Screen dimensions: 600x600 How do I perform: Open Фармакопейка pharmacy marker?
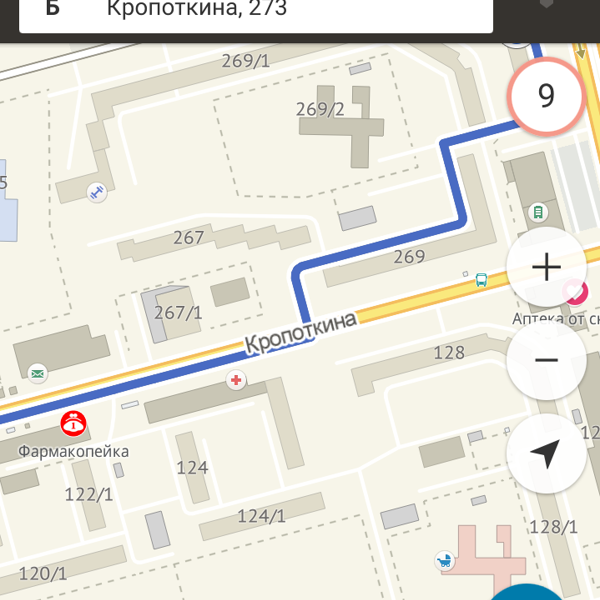click(x=73, y=424)
